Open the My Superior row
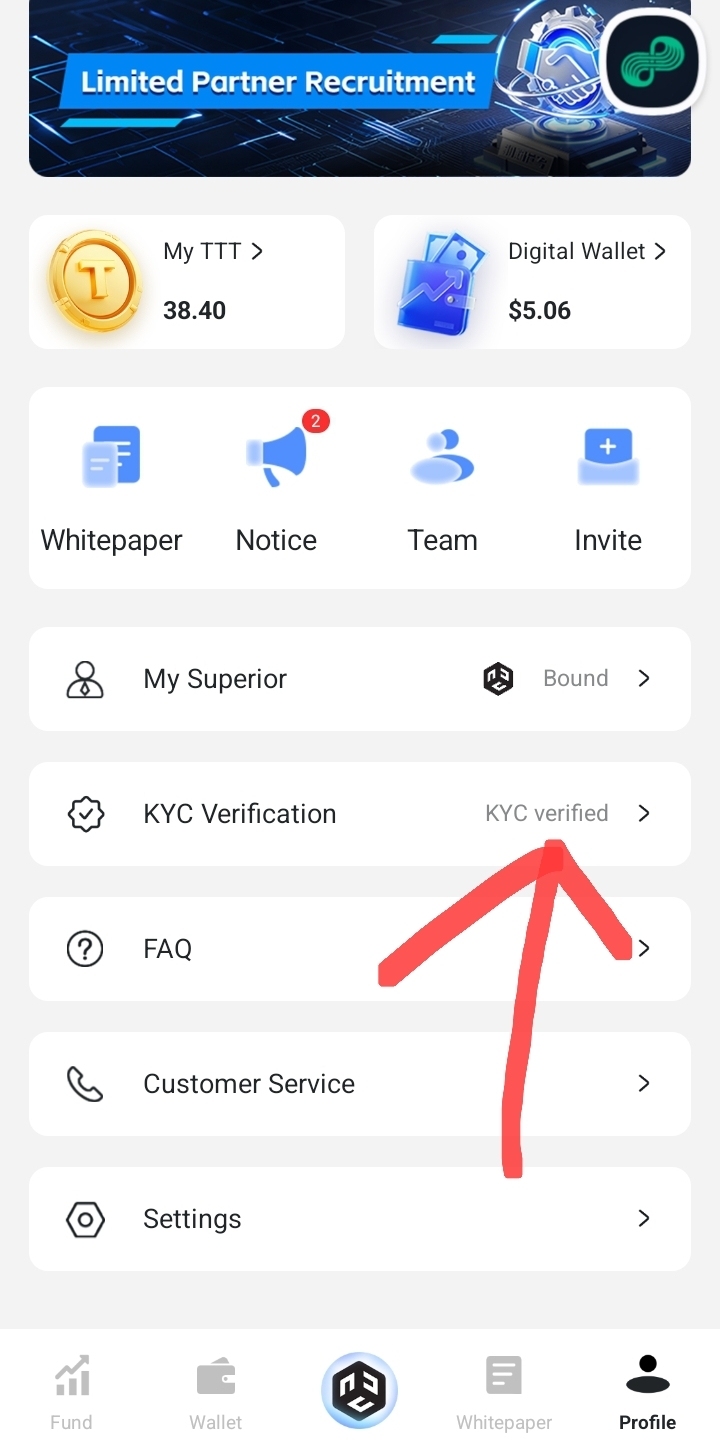 click(360, 679)
